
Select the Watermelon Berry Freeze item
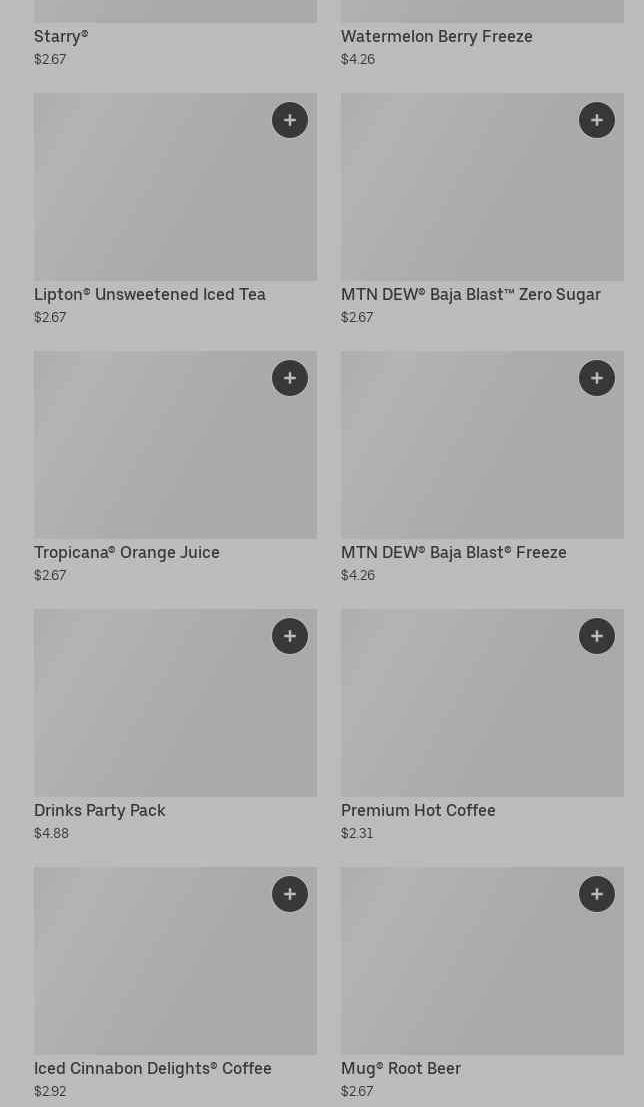pos(436,37)
